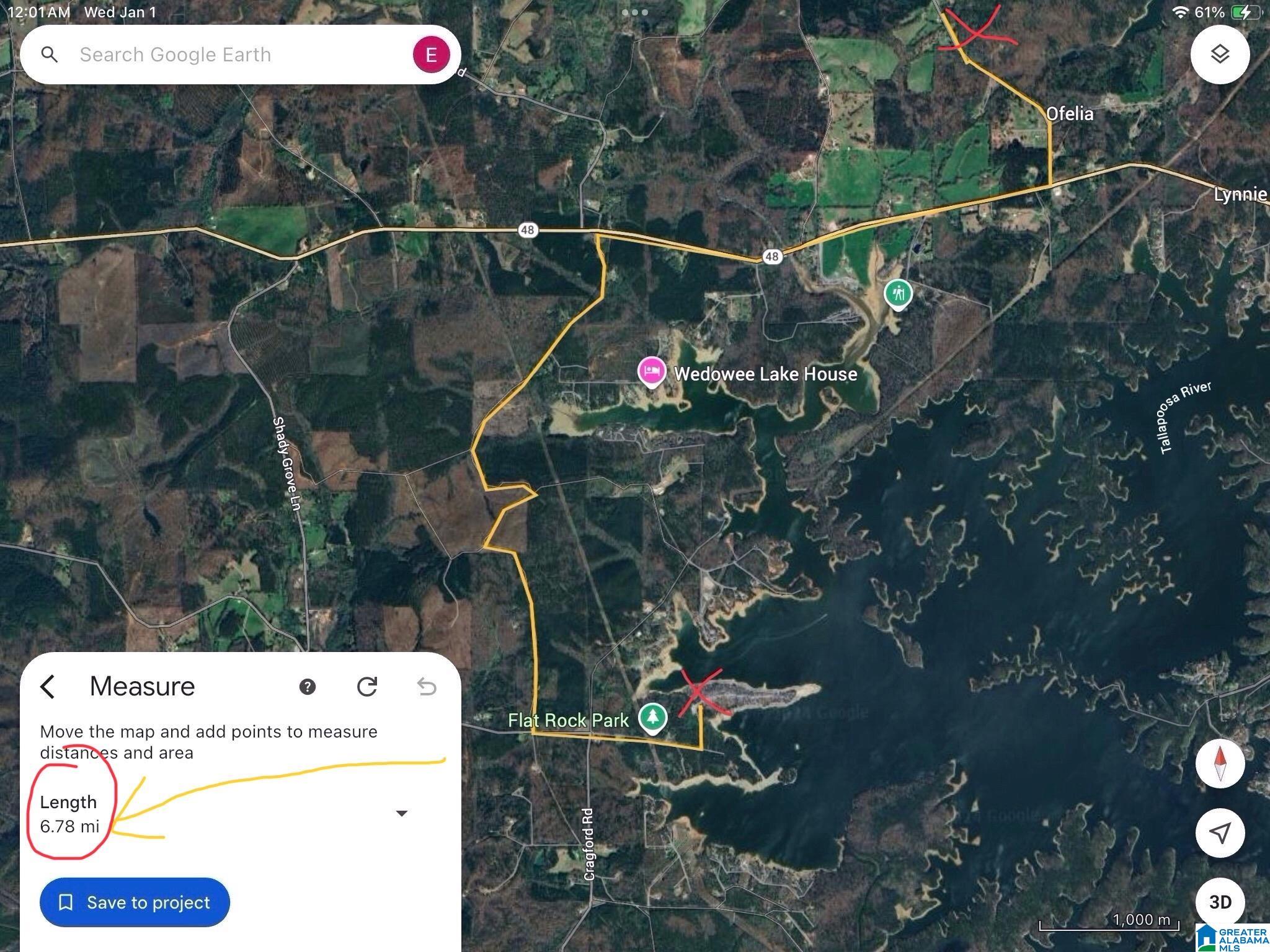This screenshot has width=1270, height=952.
Task: Open the Wedowee Lake House pin
Action: [x=652, y=371]
